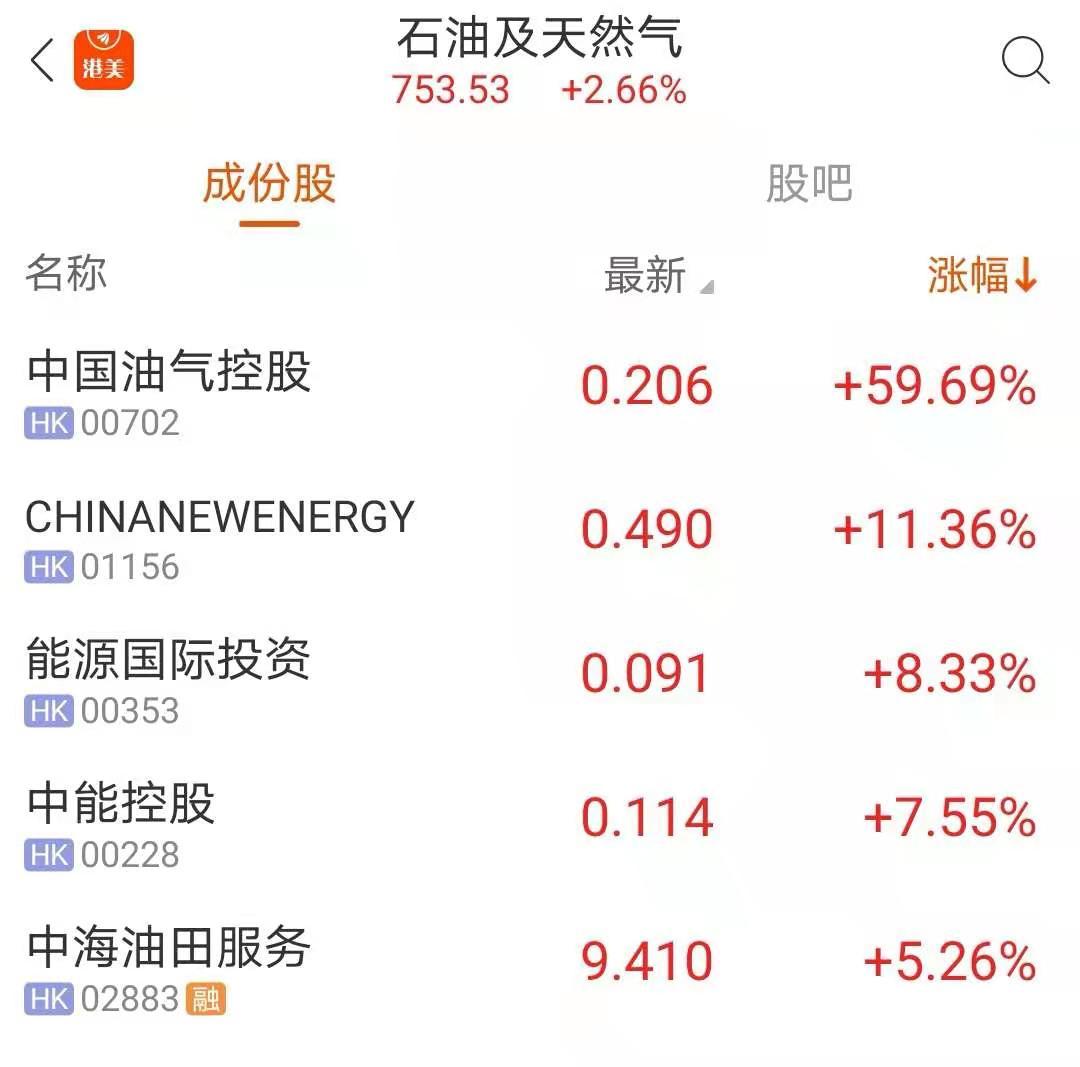
Task: Open stock 中国油气控股 00702
Action: click(169, 390)
